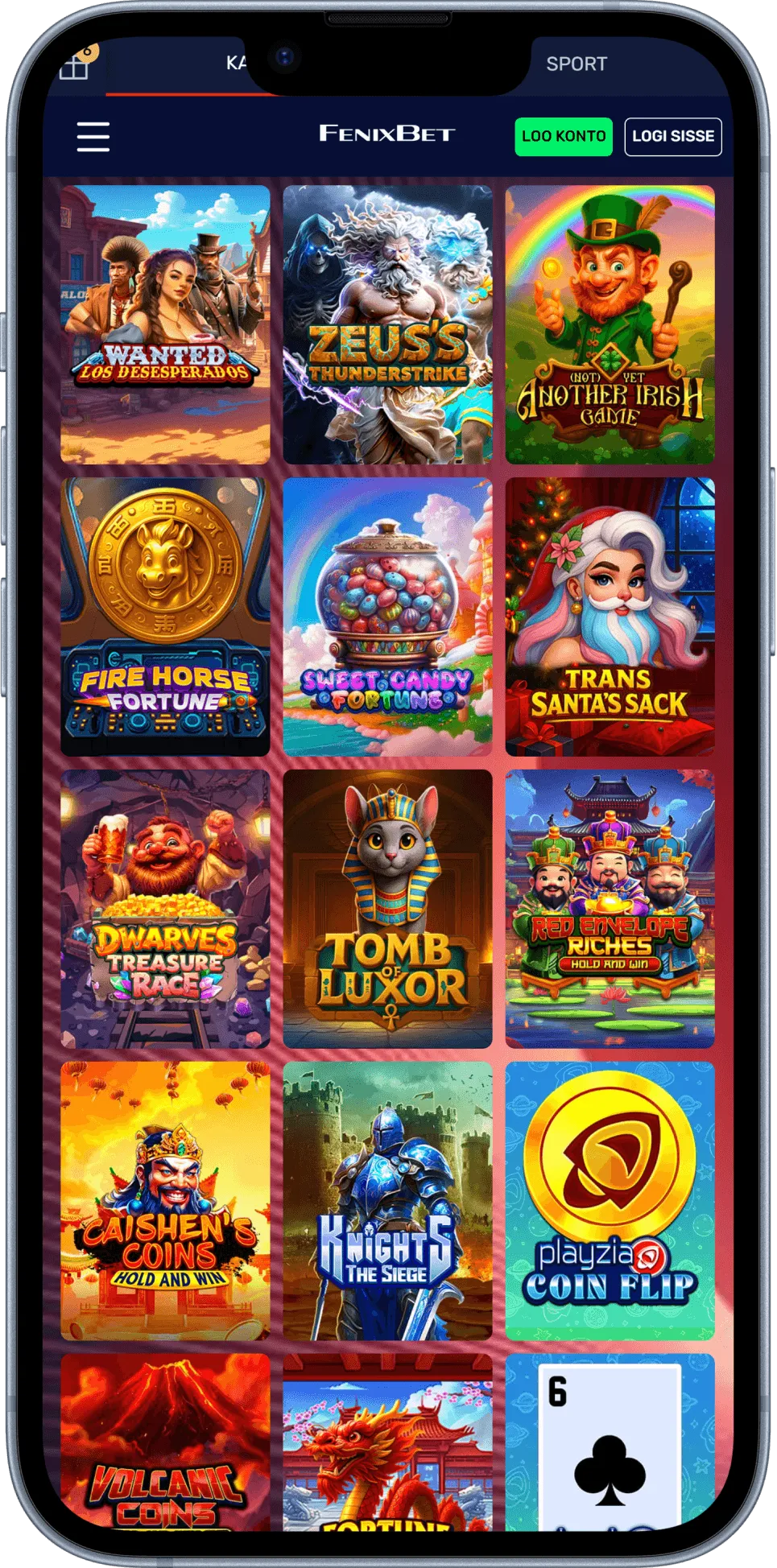Launch Playzia Coin Flip
Viewport: 777px width, 1568px height.
pos(610,1200)
